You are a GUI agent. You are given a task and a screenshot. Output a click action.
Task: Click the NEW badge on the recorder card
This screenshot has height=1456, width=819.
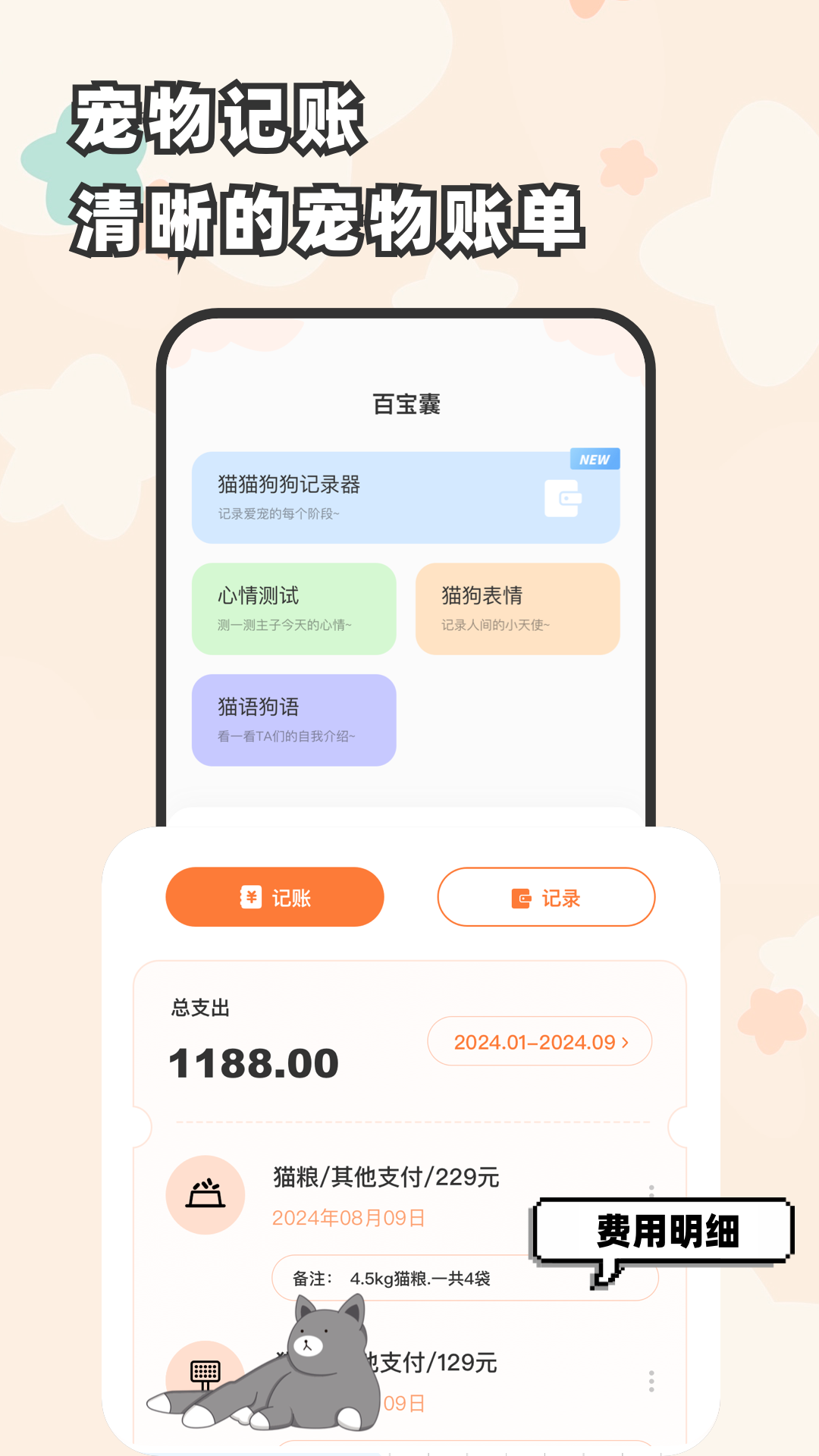pyautogui.click(x=595, y=458)
